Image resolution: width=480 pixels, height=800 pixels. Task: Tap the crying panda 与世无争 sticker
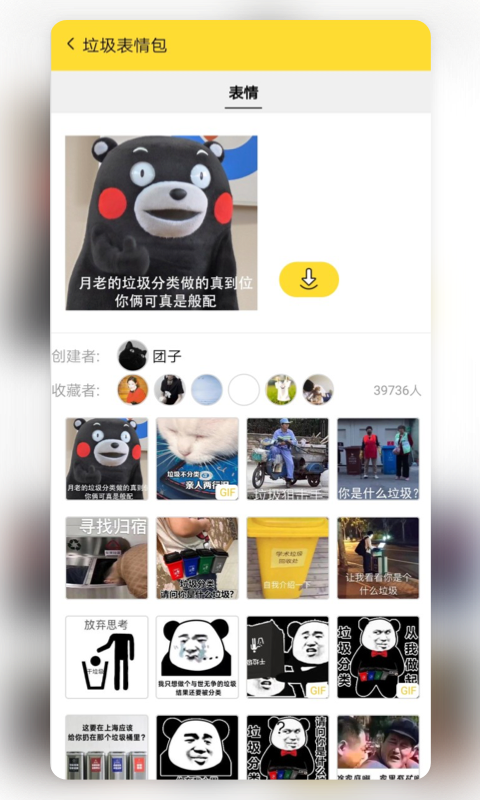197,657
